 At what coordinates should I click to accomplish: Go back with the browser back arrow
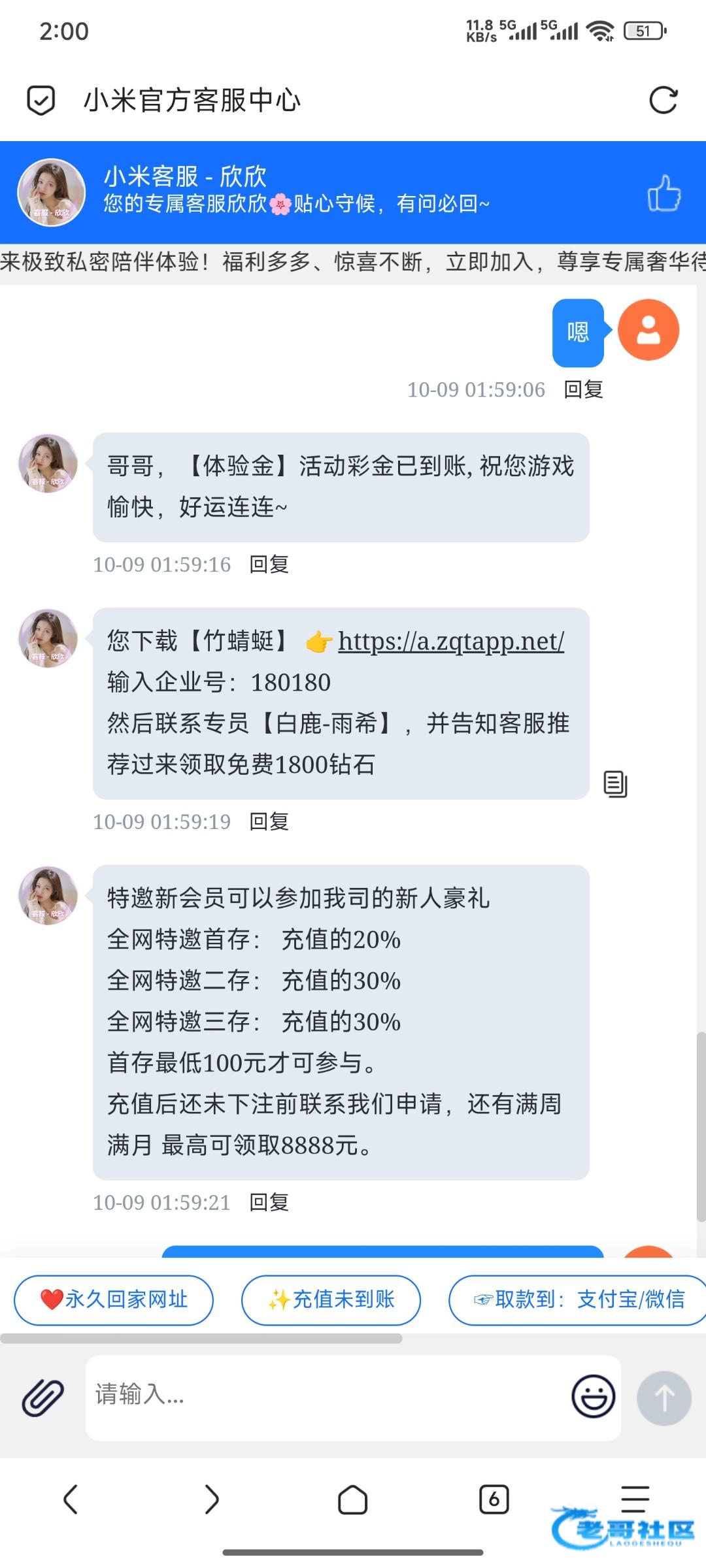71,1499
